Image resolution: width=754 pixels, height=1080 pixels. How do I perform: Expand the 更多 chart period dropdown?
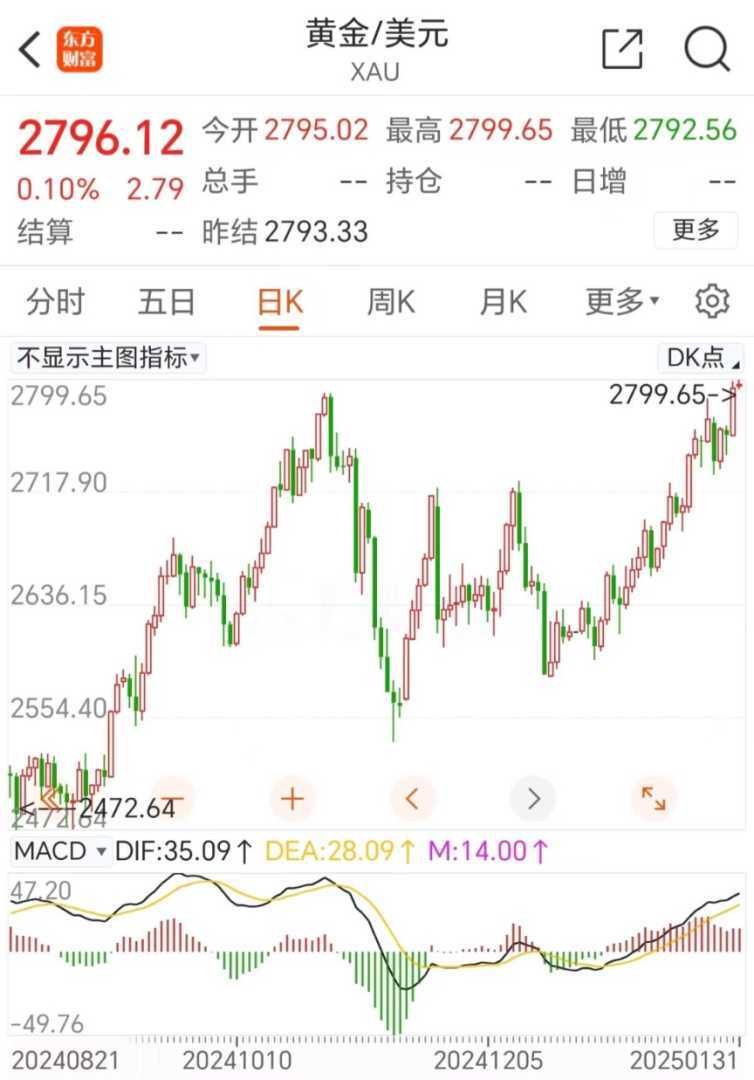(622, 302)
